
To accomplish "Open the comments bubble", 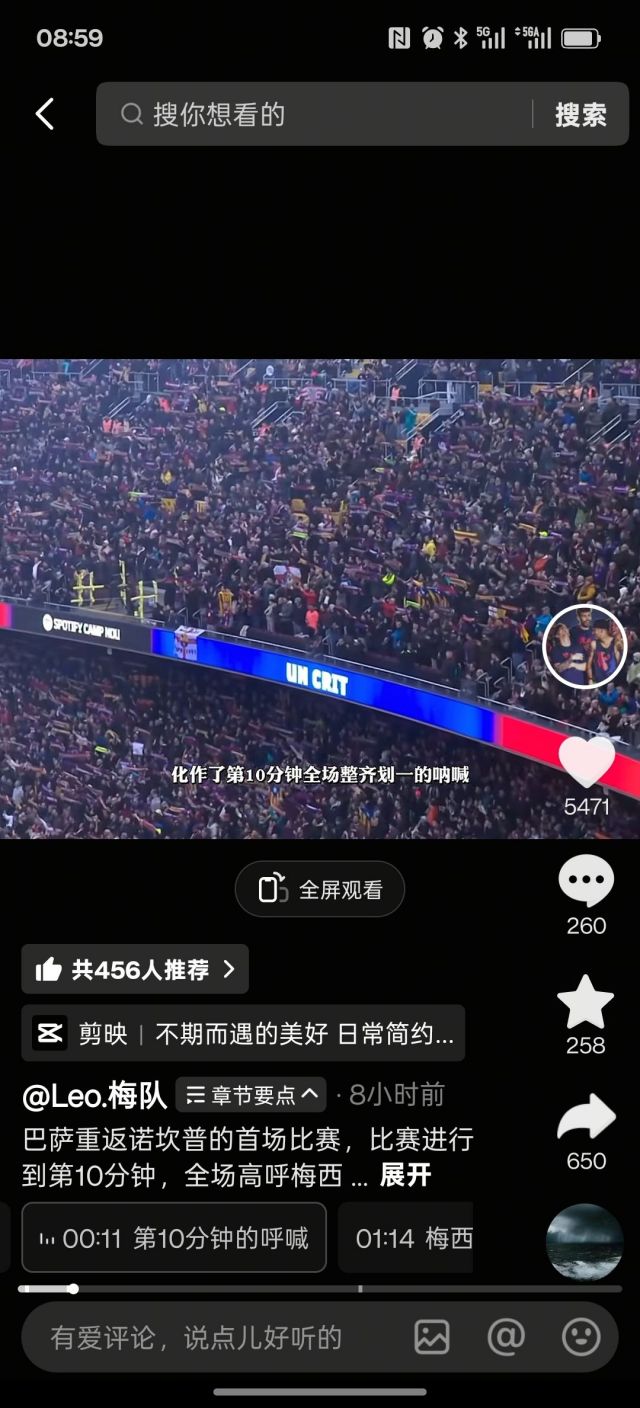I will [x=586, y=882].
